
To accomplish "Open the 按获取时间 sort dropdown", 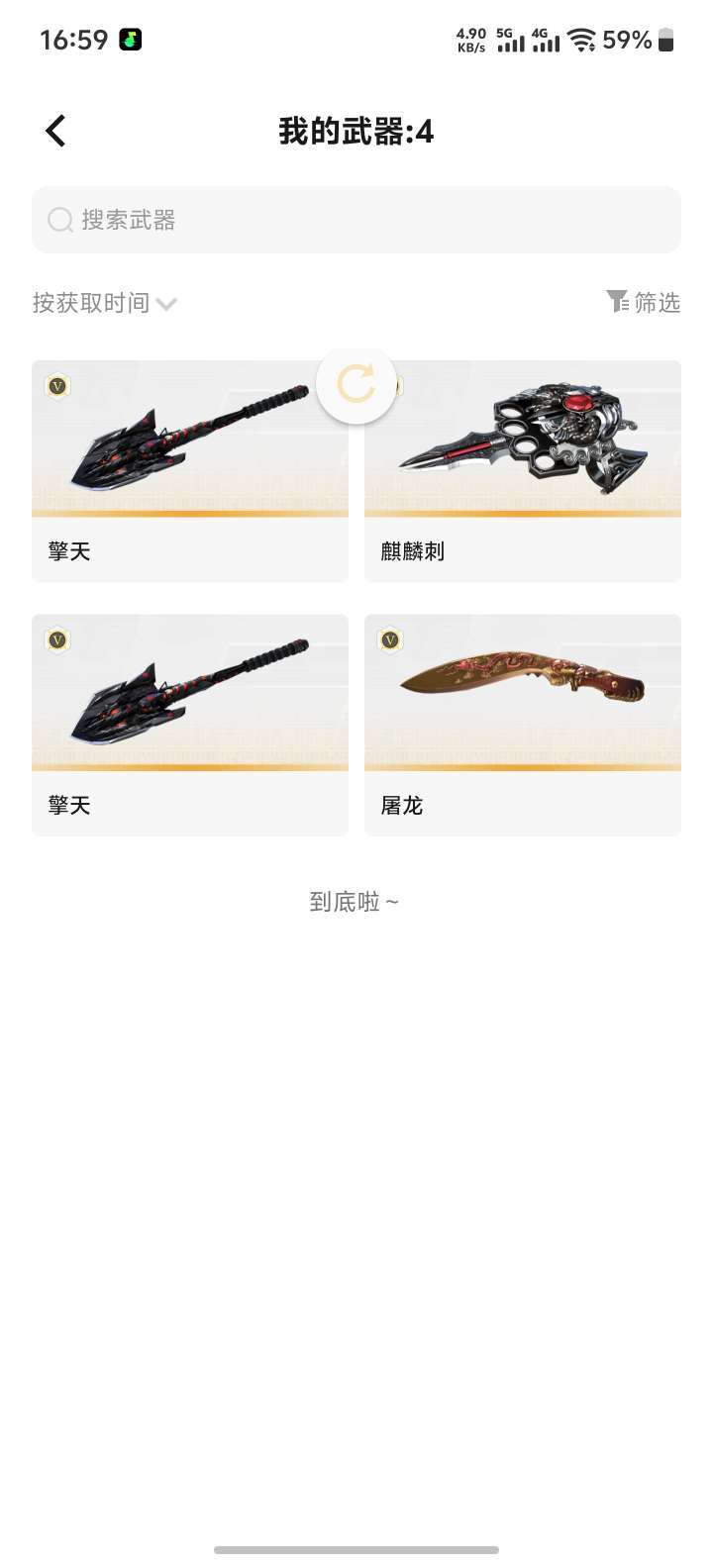I will [91, 302].
